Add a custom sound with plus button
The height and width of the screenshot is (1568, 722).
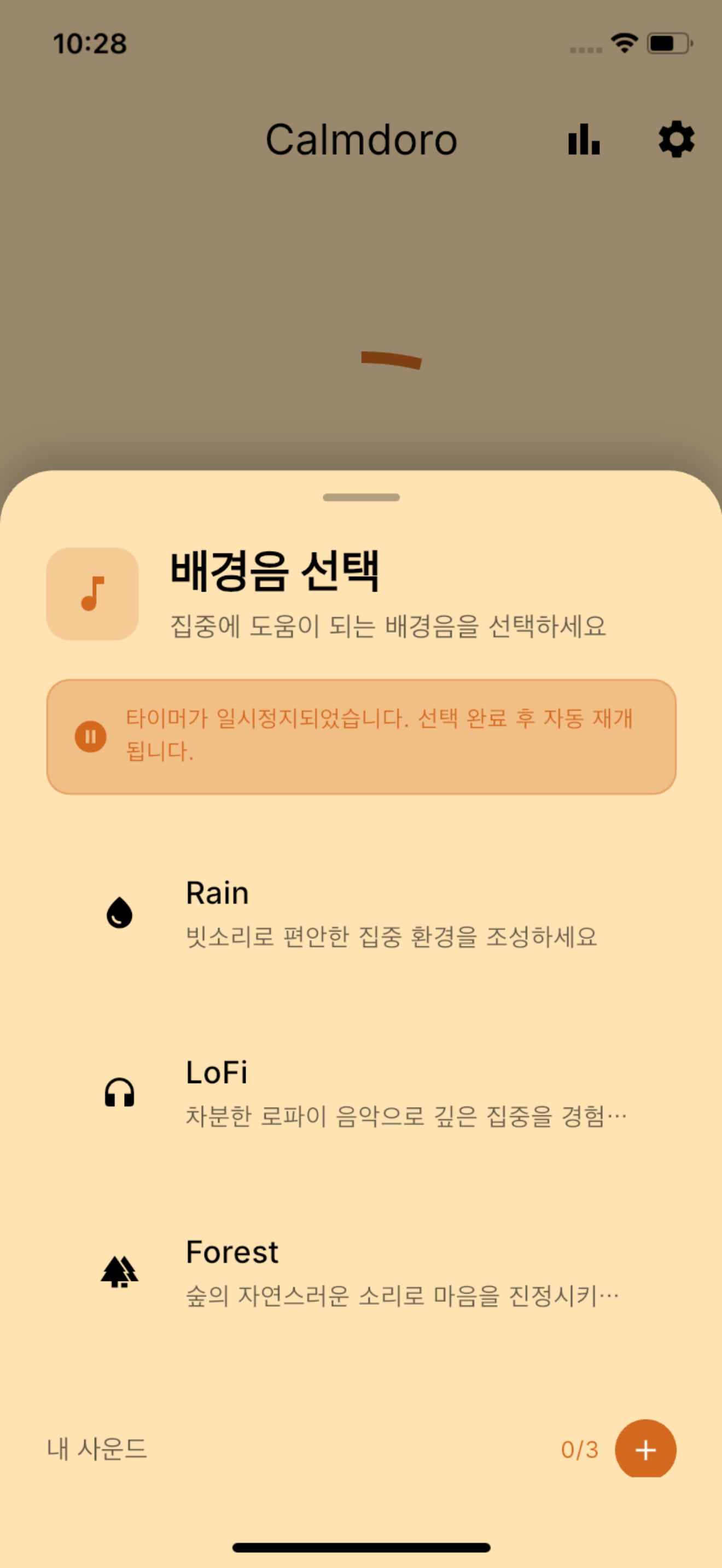(x=645, y=1449)
